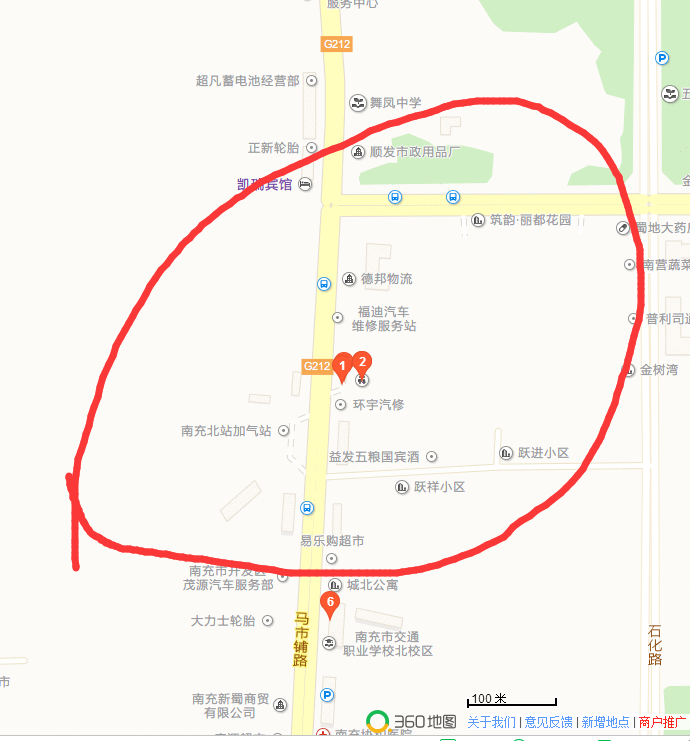
Task: Open the 关于我们 link
Action: [491, 722]
